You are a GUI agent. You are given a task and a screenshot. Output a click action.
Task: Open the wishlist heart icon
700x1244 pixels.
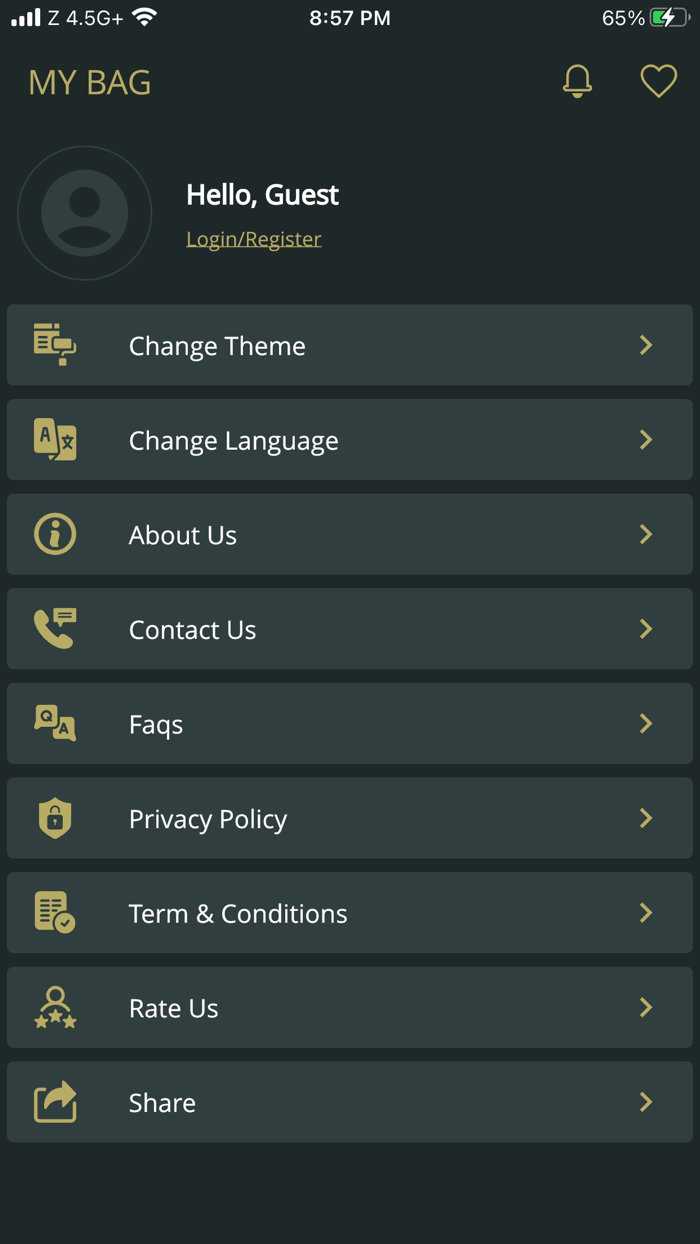click(x=658, y=81)
